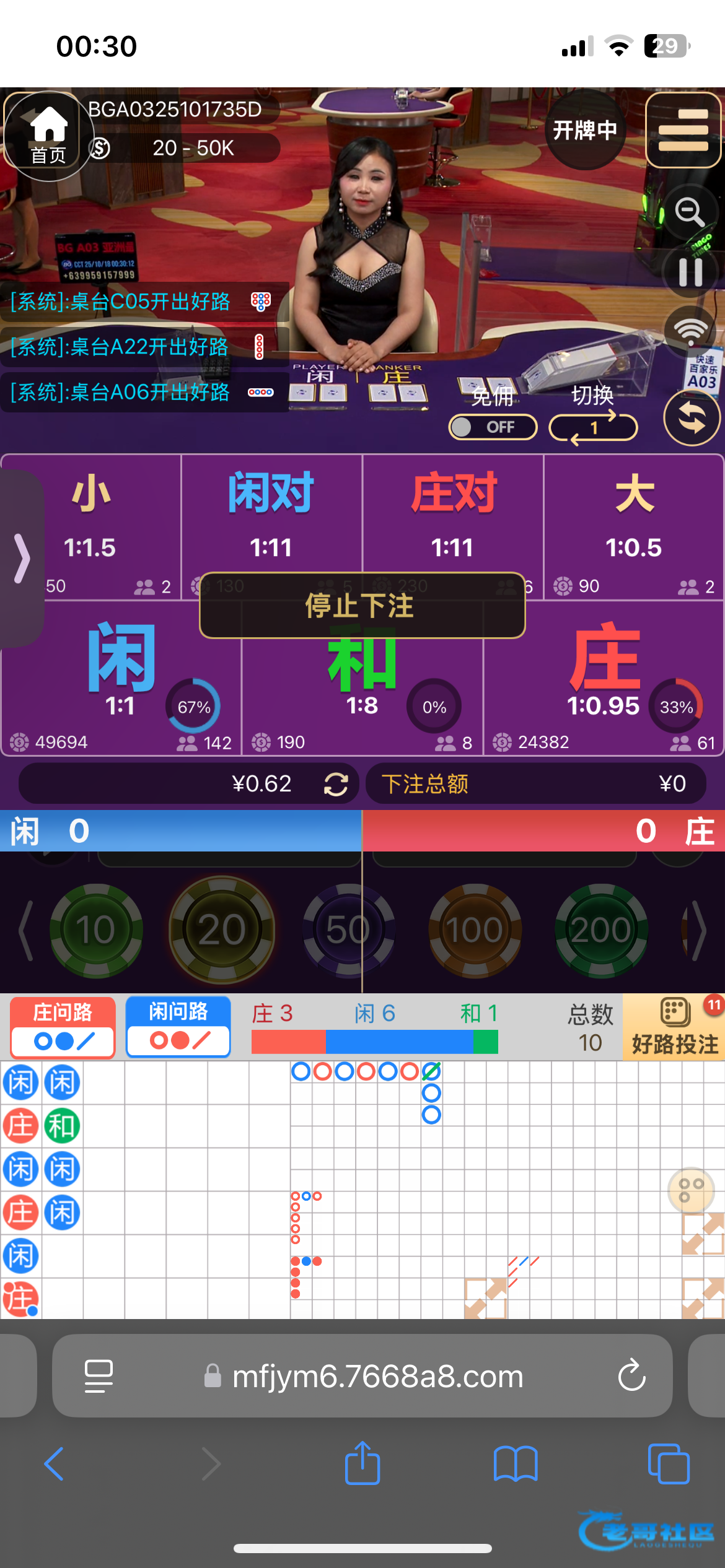The width and height of the screenshot is (725, 1568).
Task: Pause the live video stream
Action: click(690, 272)
